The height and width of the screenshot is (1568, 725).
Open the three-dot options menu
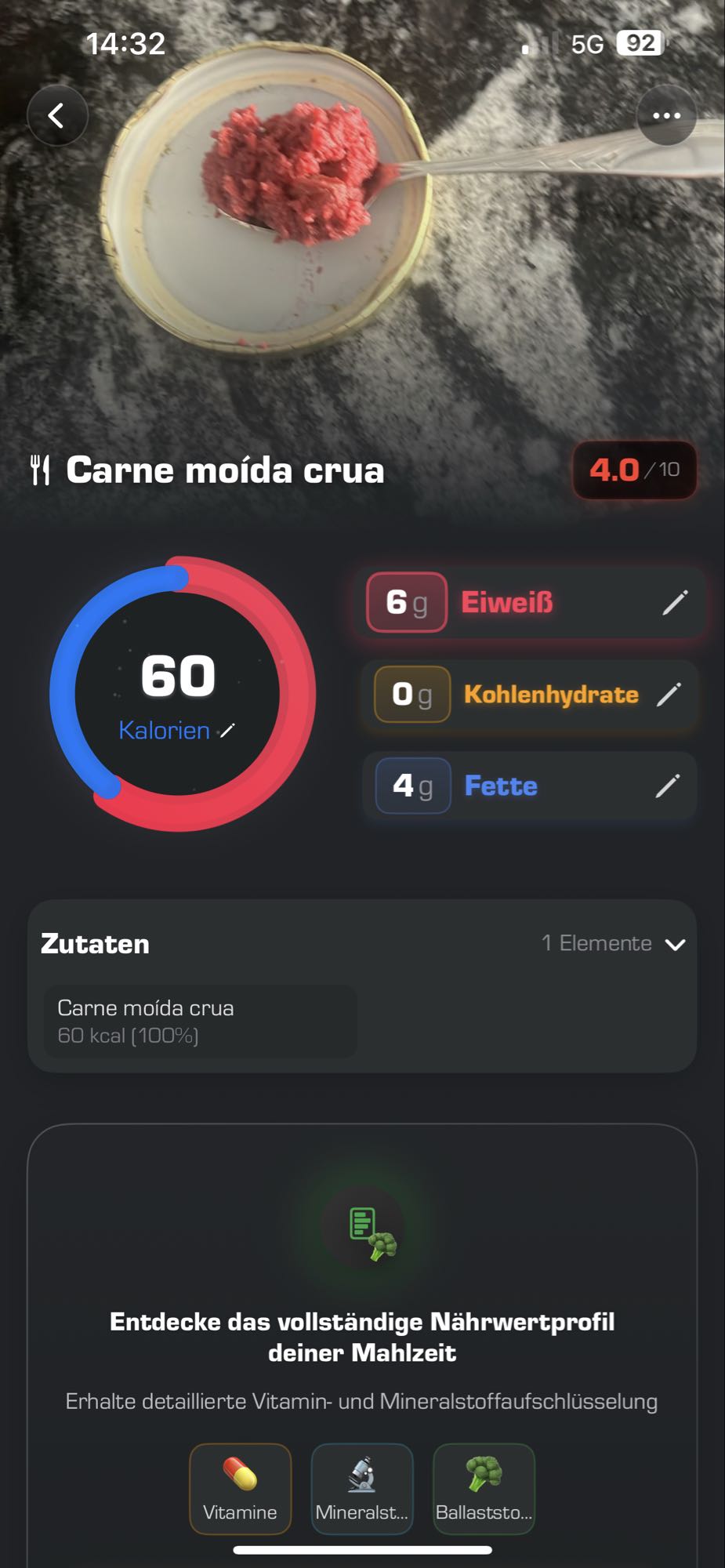pyautogui.click(x=665, y=114)
